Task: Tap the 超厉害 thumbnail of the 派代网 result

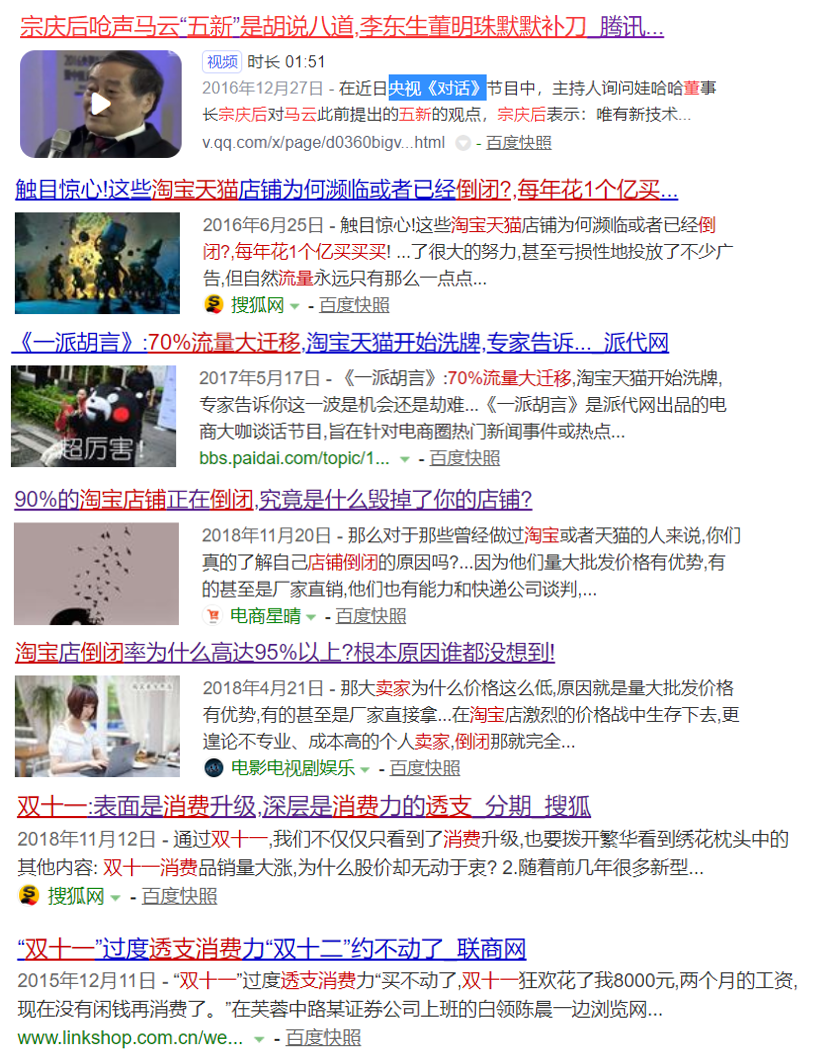Action: (93, 416)
